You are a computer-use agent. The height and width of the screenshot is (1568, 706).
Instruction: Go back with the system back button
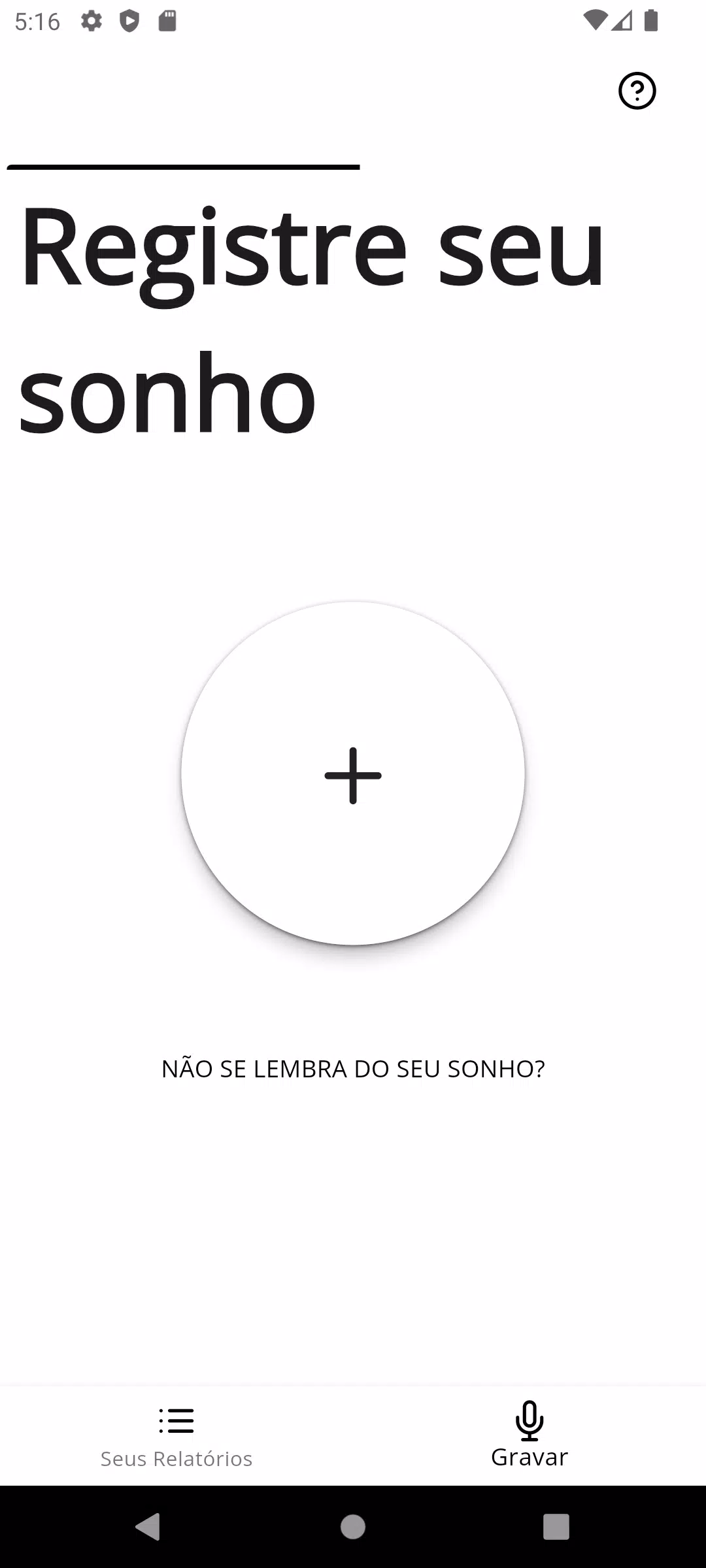[148, 1527]
